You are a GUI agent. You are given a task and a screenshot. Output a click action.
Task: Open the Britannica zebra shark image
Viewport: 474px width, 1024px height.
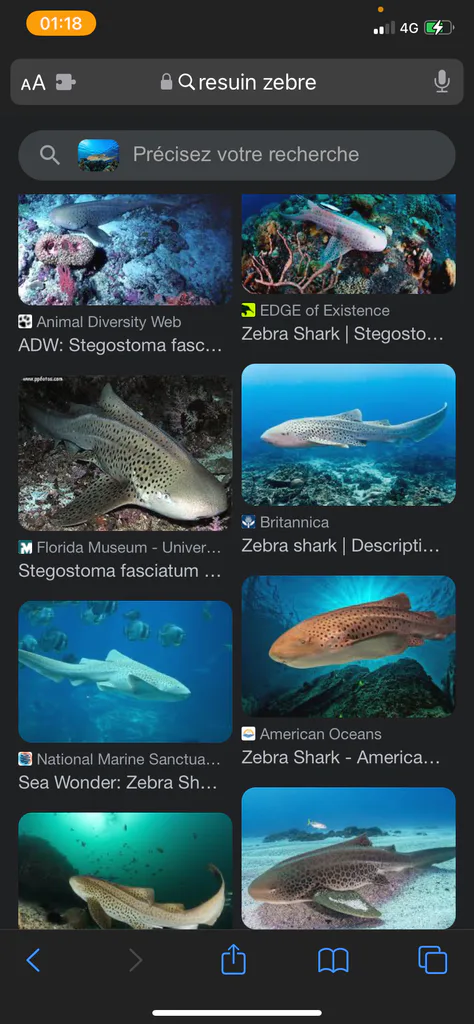[349, 434]
